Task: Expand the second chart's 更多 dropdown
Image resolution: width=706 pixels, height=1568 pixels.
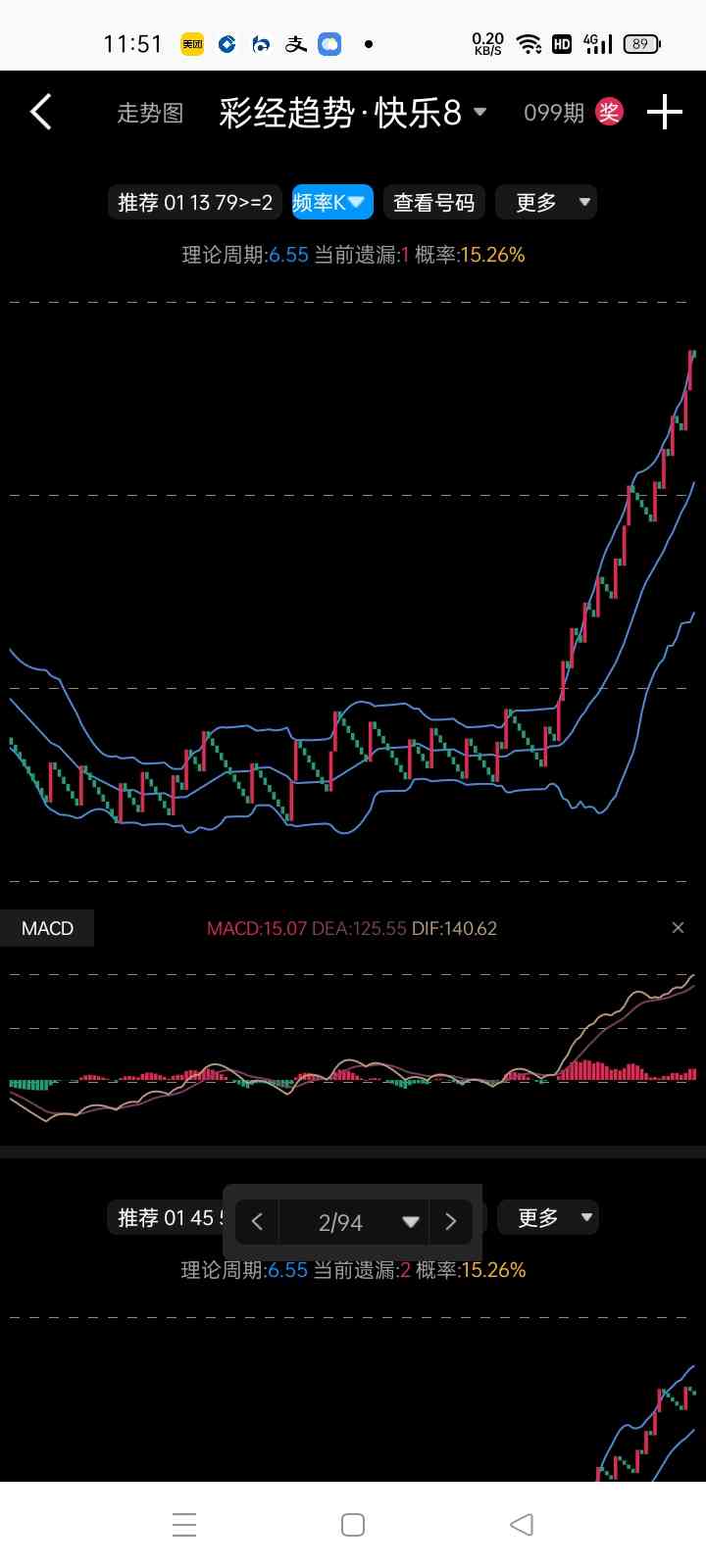Action: [548, 1218]
